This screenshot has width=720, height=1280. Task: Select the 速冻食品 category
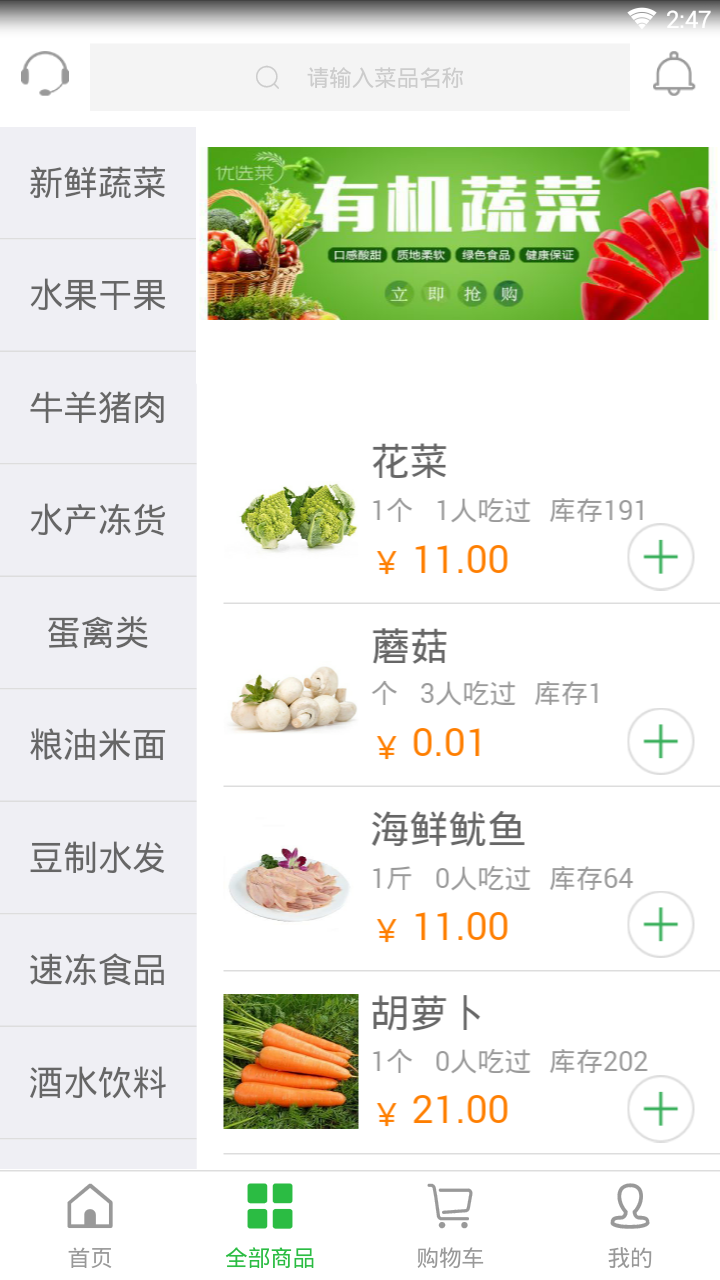[98, 970]
